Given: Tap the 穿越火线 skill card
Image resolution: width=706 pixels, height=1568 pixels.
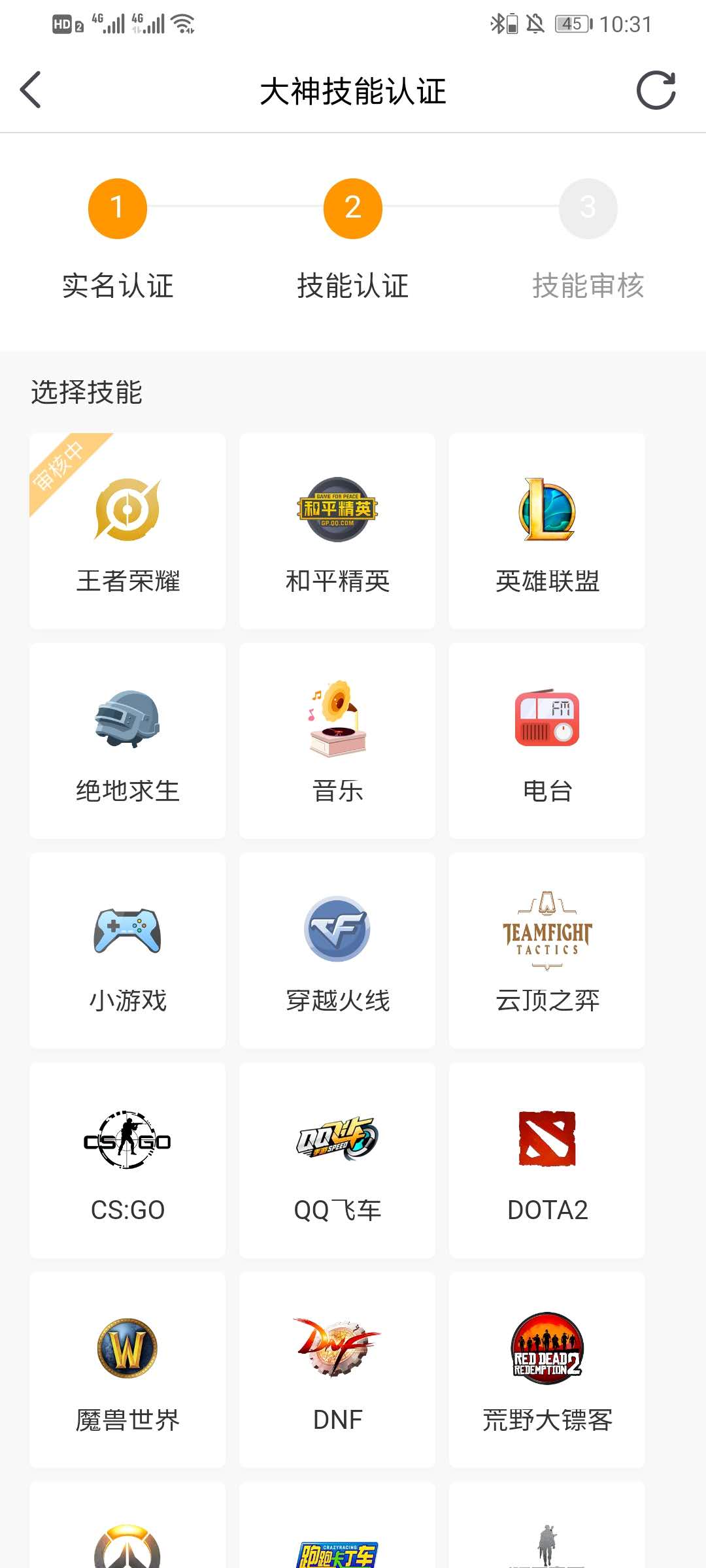Looking at the screenshot, I should [x=337, y=951].
